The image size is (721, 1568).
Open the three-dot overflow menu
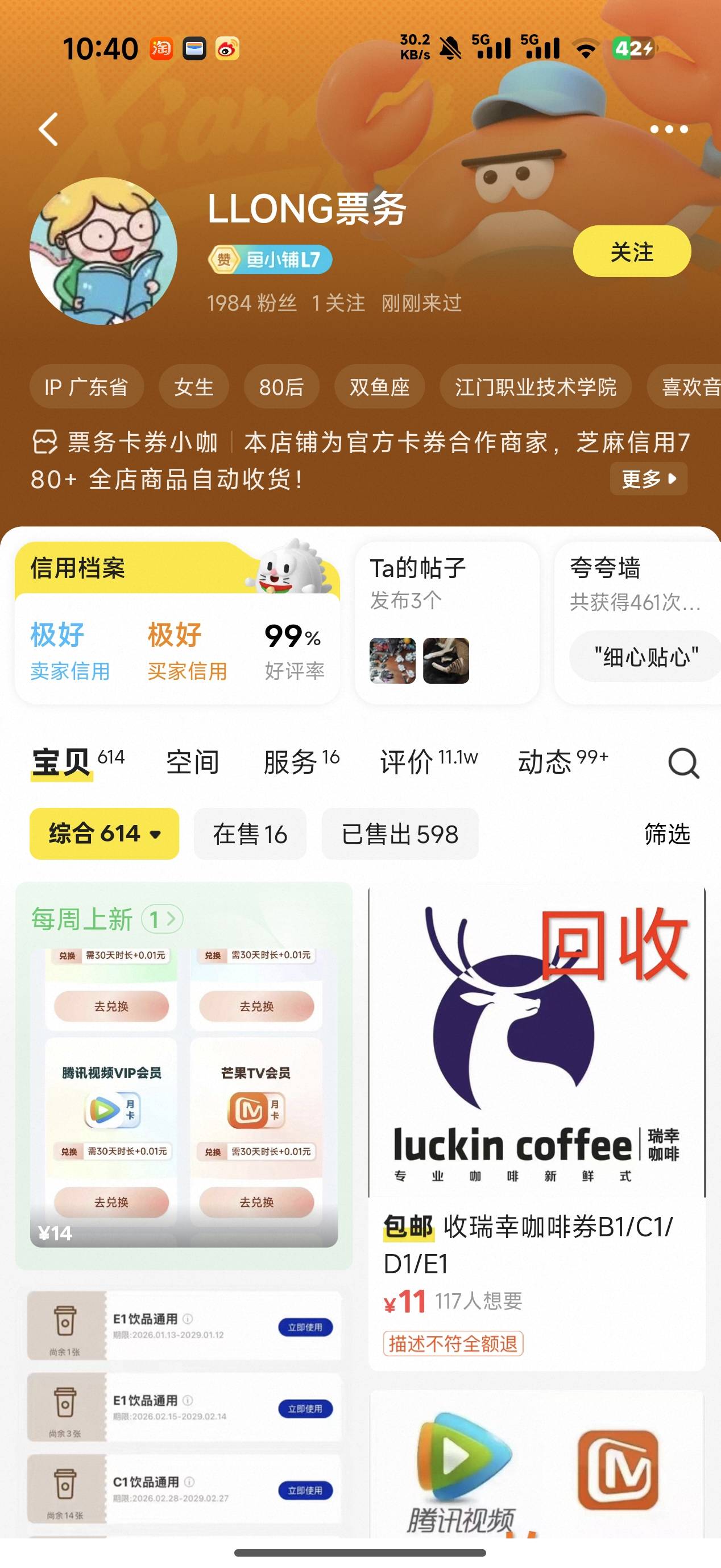click(x=669, y=129)
